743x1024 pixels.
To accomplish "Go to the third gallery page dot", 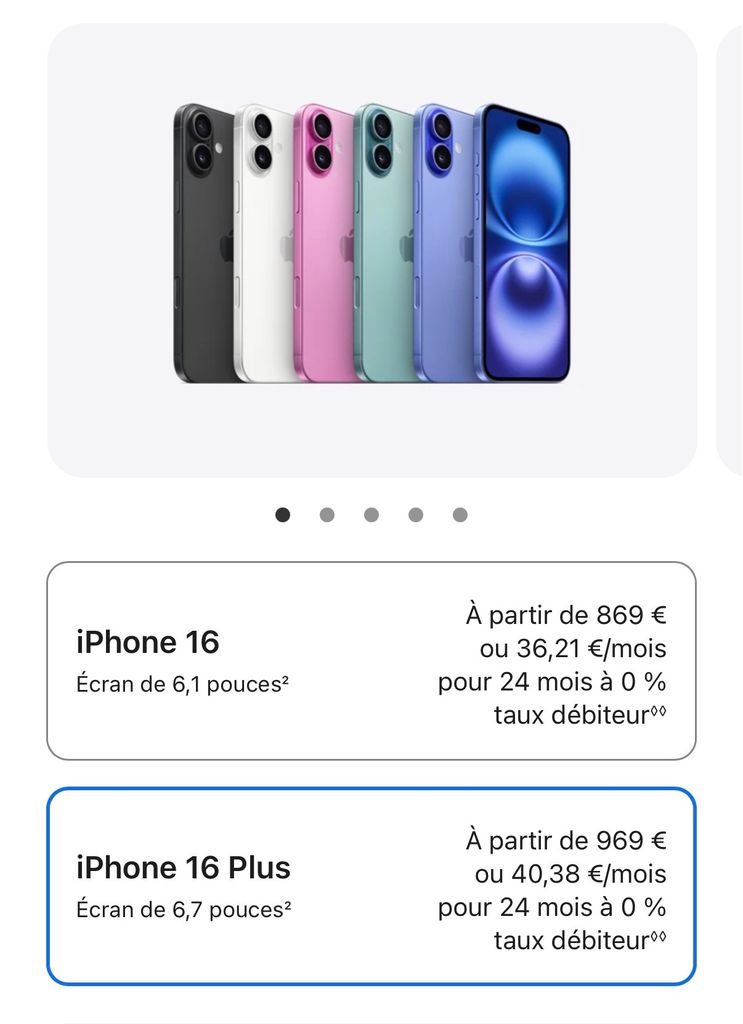I will pos(371,515).
